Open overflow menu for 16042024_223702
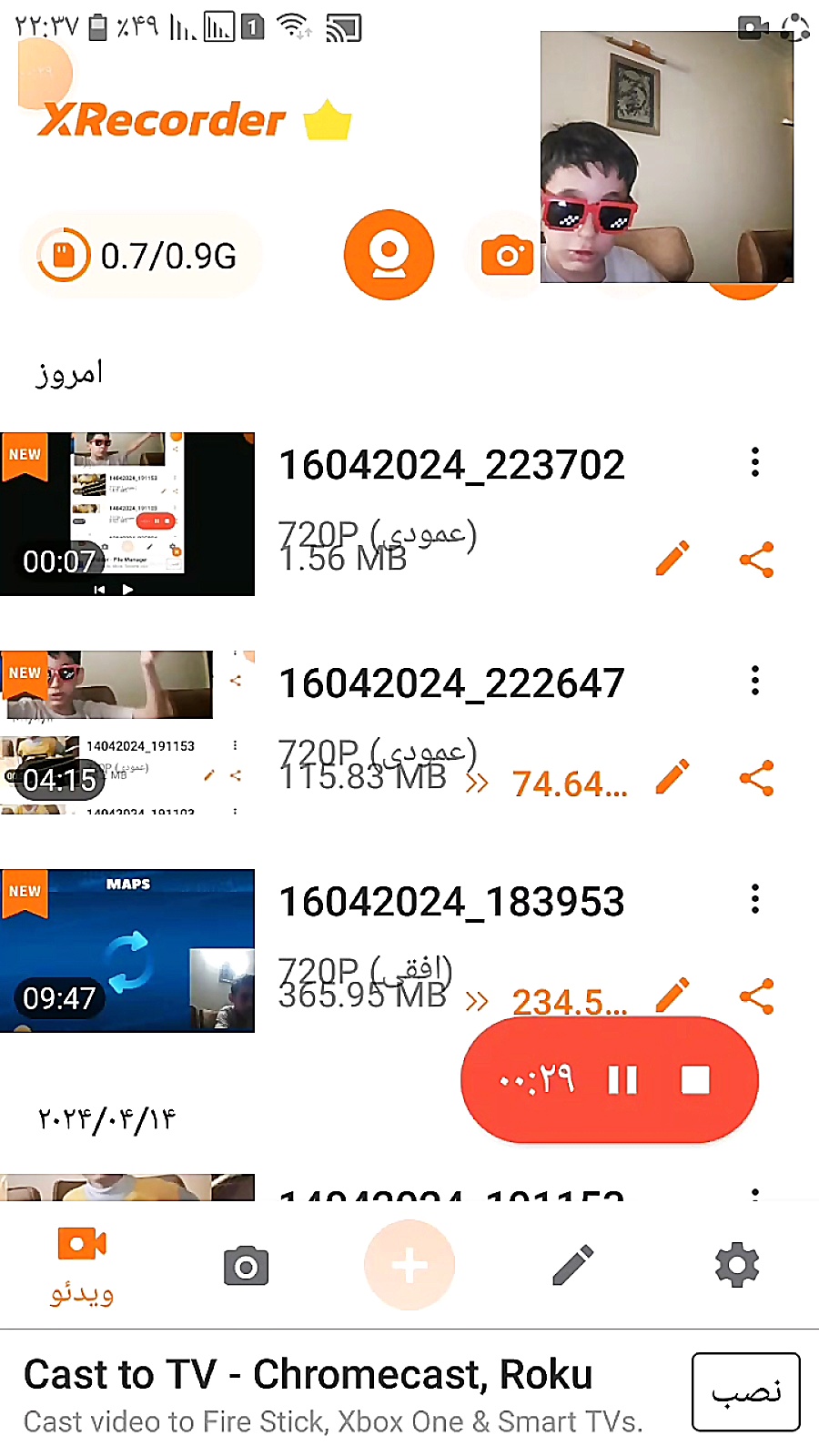Viewport: 819px width, 1456px height. [x=754, y=462]
